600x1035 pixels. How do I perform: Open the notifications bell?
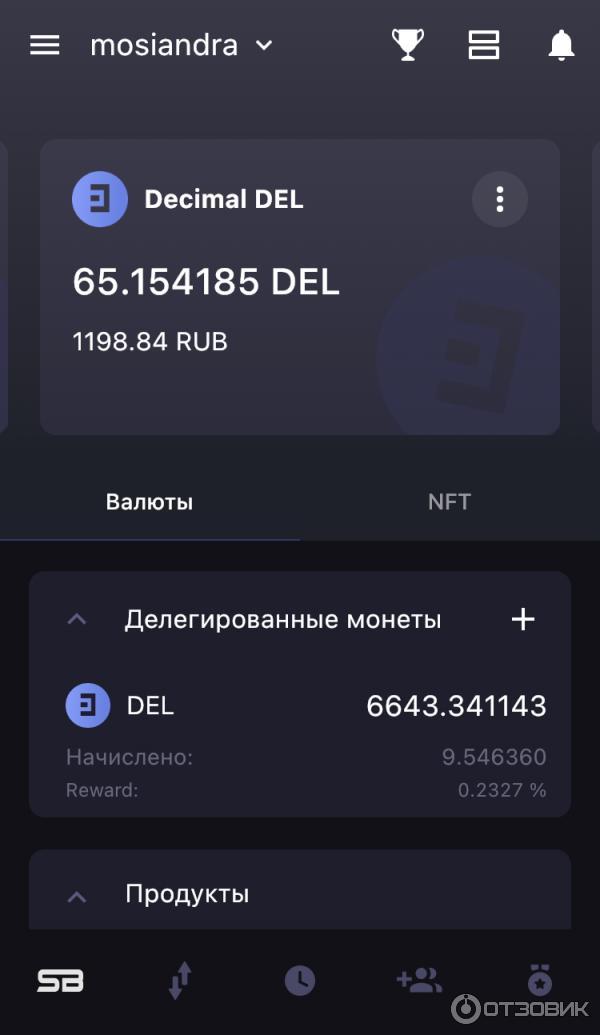[x=561, y=45]
